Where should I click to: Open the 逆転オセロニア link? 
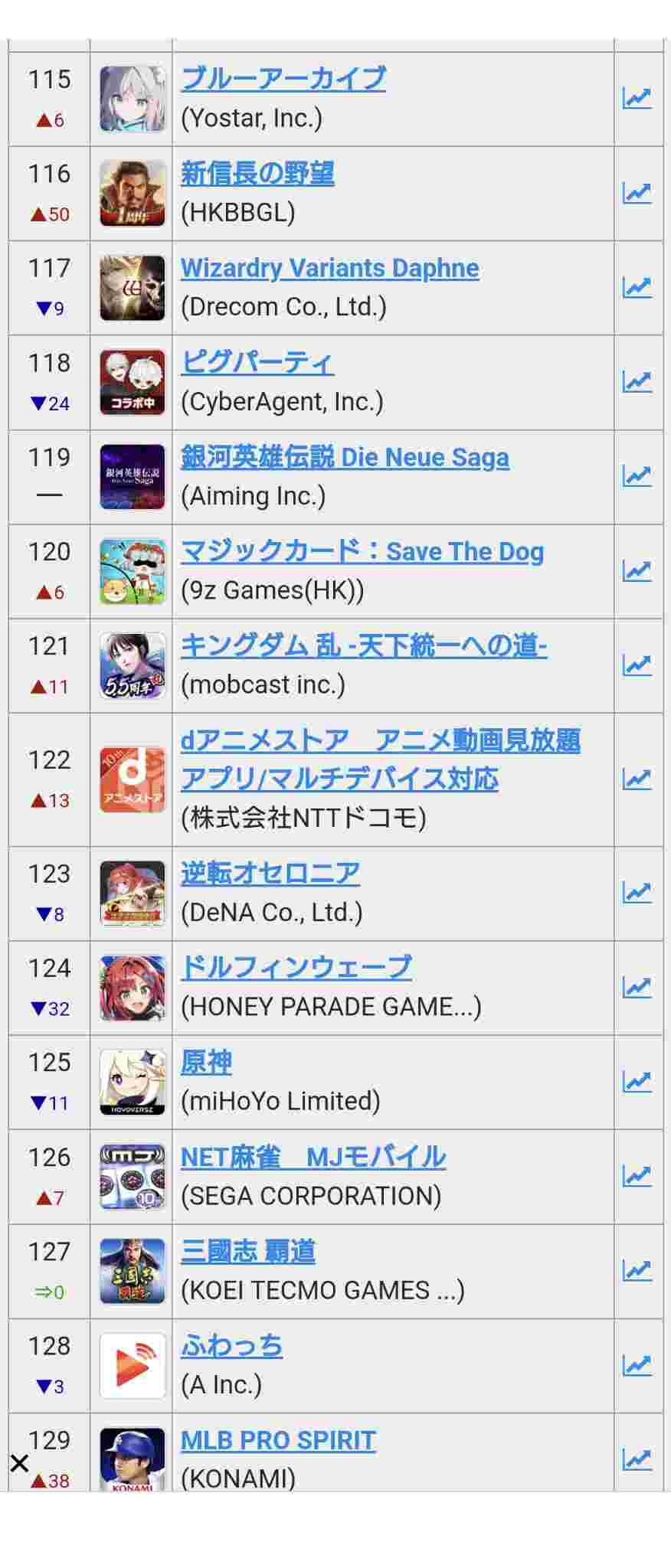(x=270, y=874)
